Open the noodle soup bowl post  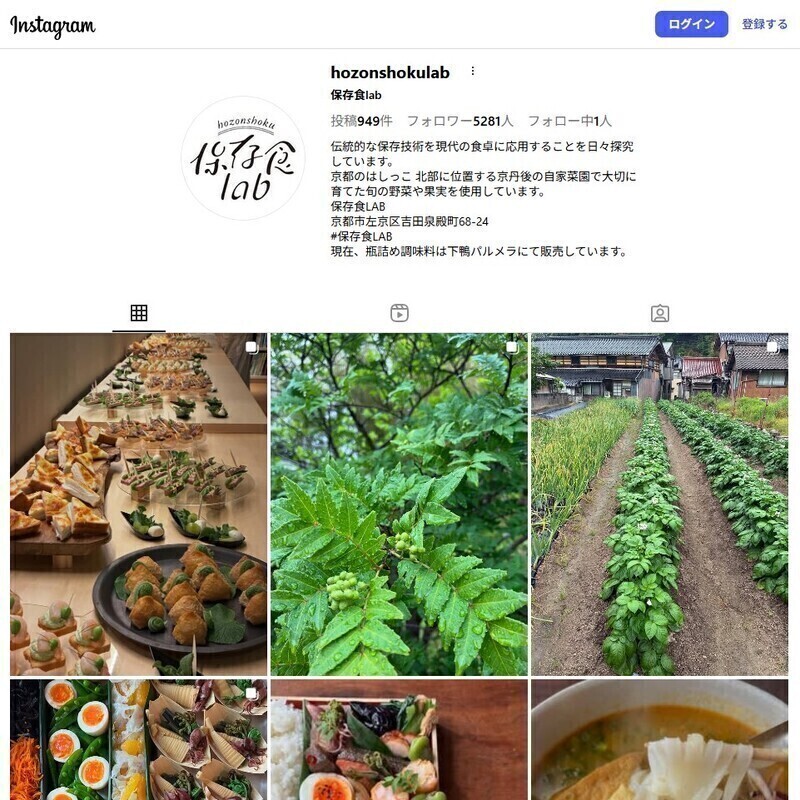pos(660,740)
